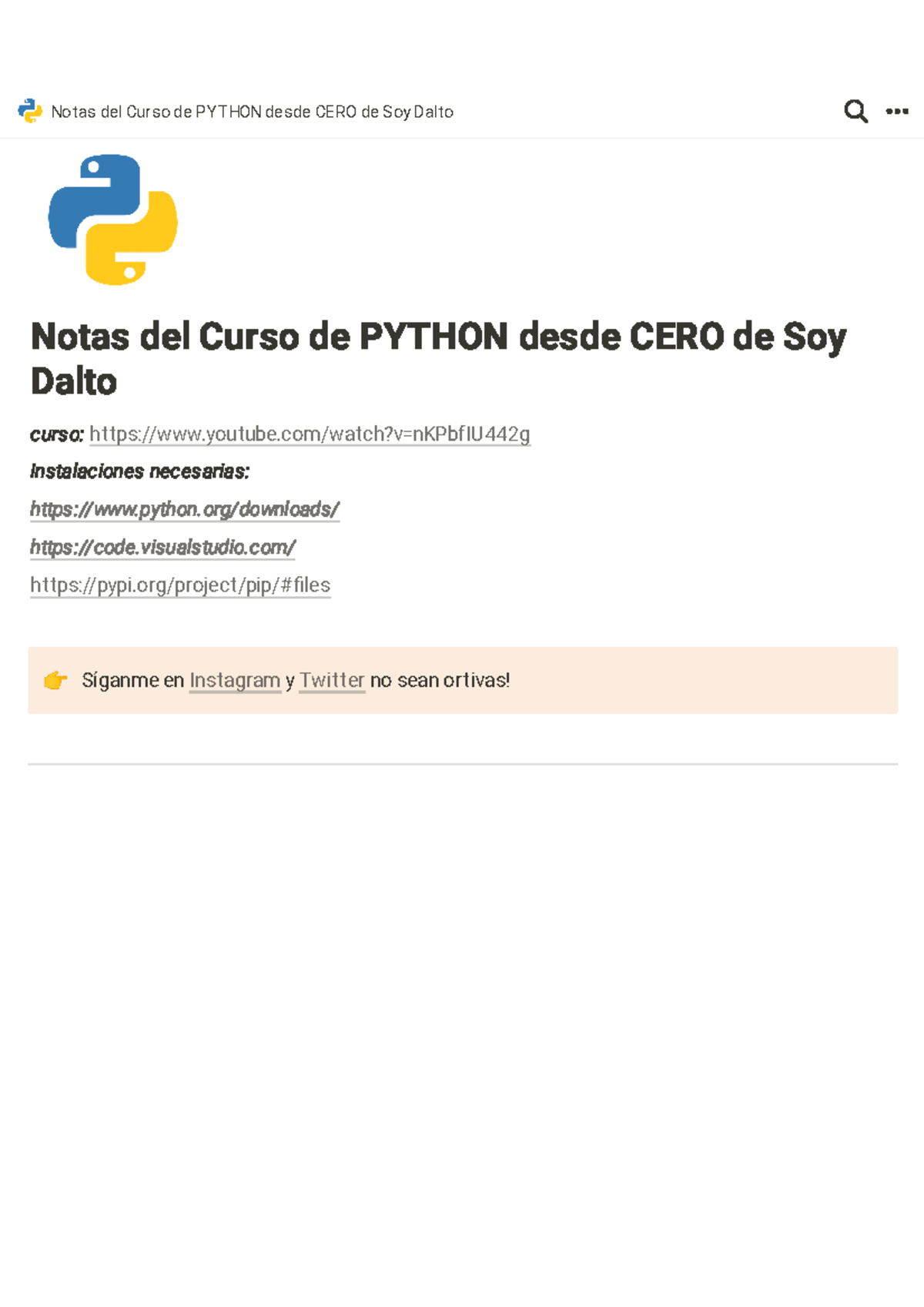Visit the code.visualstudio.com link

click(x=162, y=548)
